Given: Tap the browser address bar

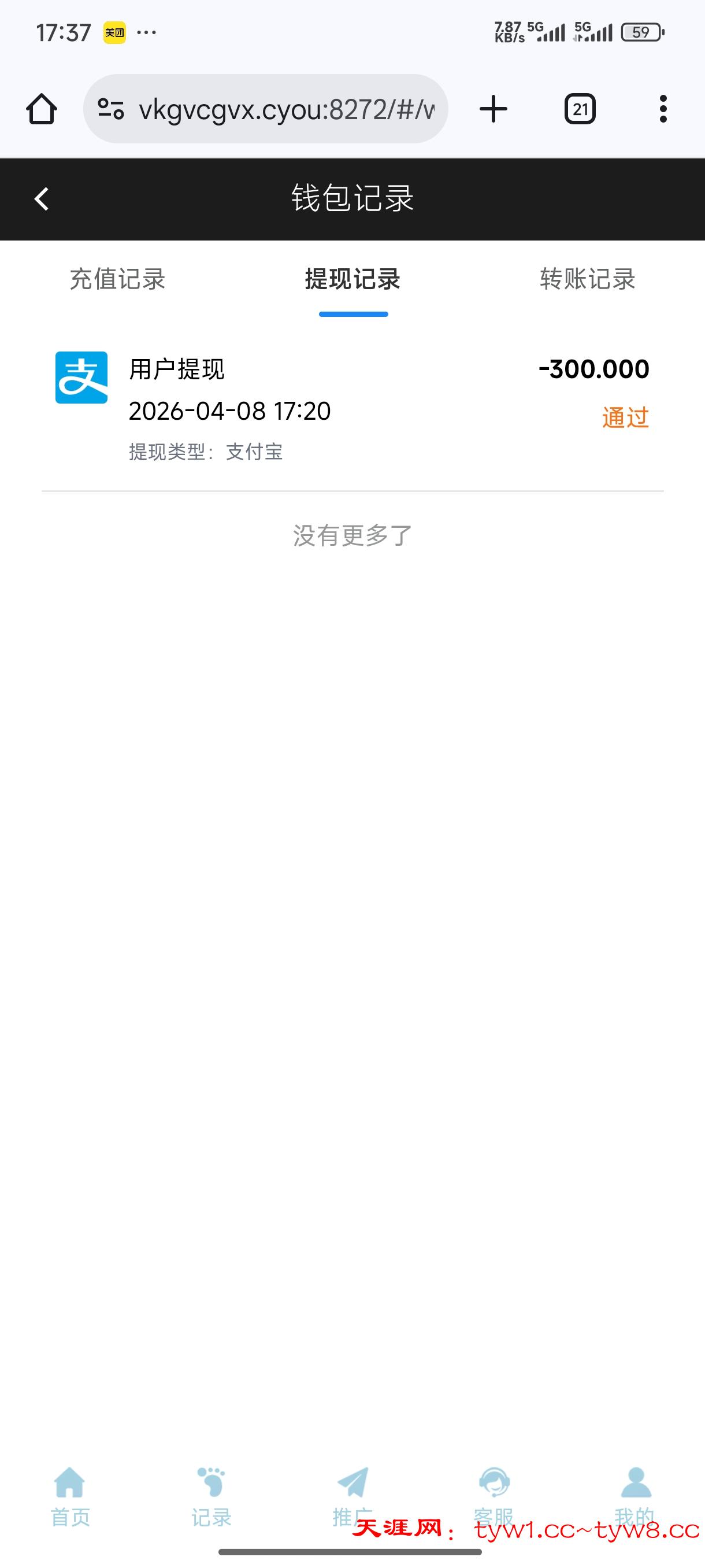Looking at the screenshot, I should (286, 110).
